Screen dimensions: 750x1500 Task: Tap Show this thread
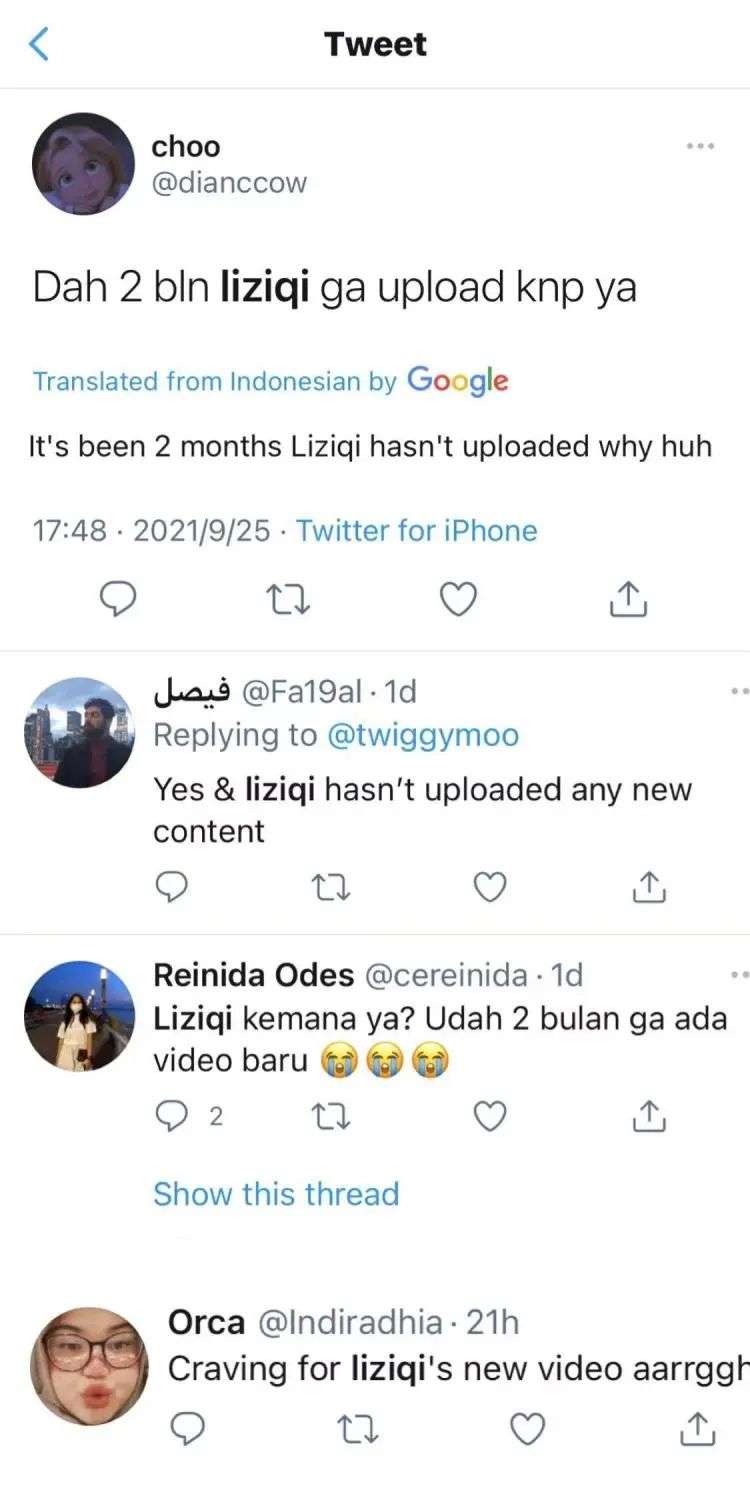coord(276,1193)
